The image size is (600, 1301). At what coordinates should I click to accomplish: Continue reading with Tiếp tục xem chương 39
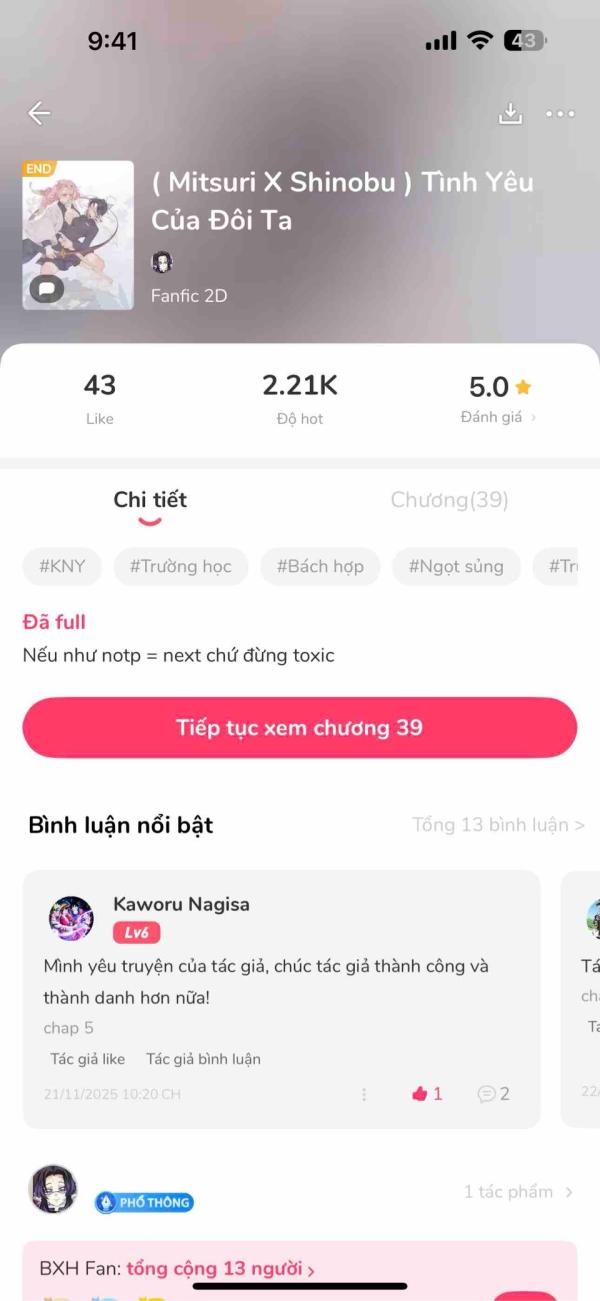[299, 727]
